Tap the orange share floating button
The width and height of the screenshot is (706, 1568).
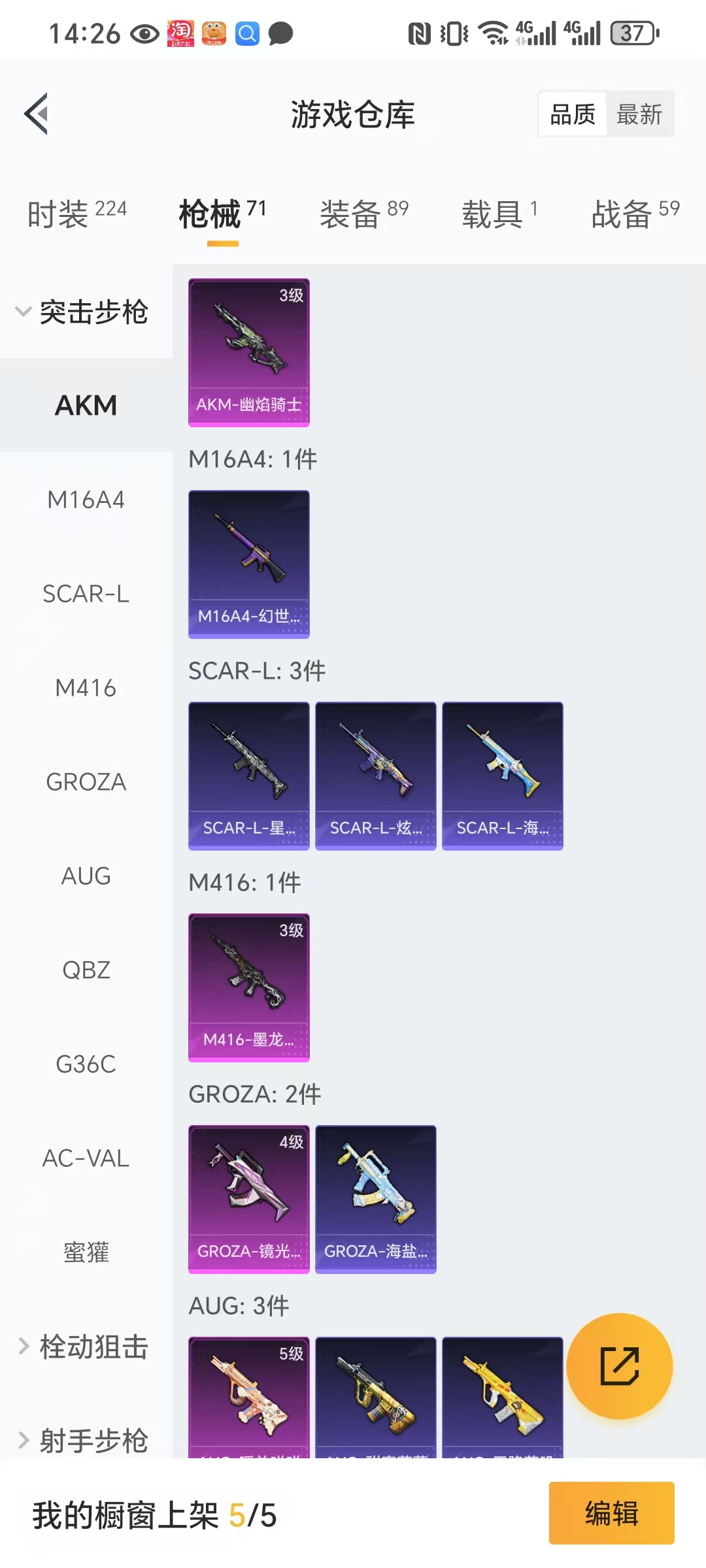(x=619, y=1366)
